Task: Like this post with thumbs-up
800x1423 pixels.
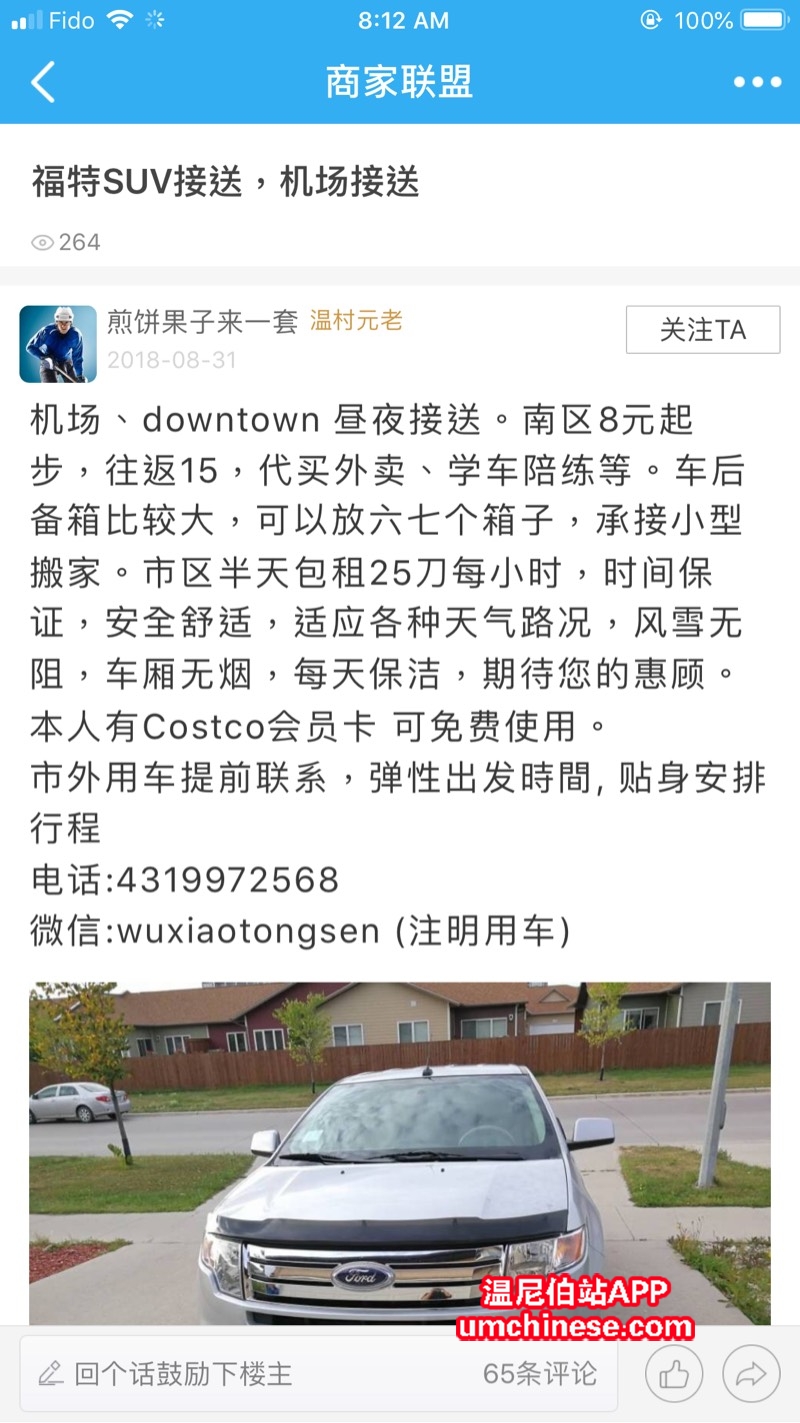Action: point(673,1375)
